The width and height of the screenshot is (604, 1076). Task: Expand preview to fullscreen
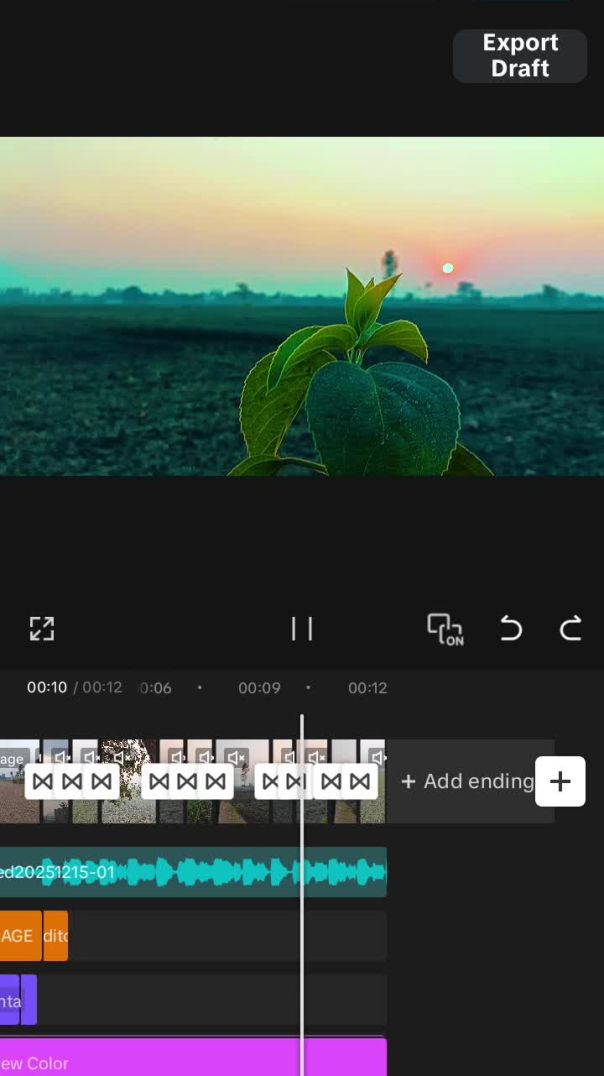point(41,628)
